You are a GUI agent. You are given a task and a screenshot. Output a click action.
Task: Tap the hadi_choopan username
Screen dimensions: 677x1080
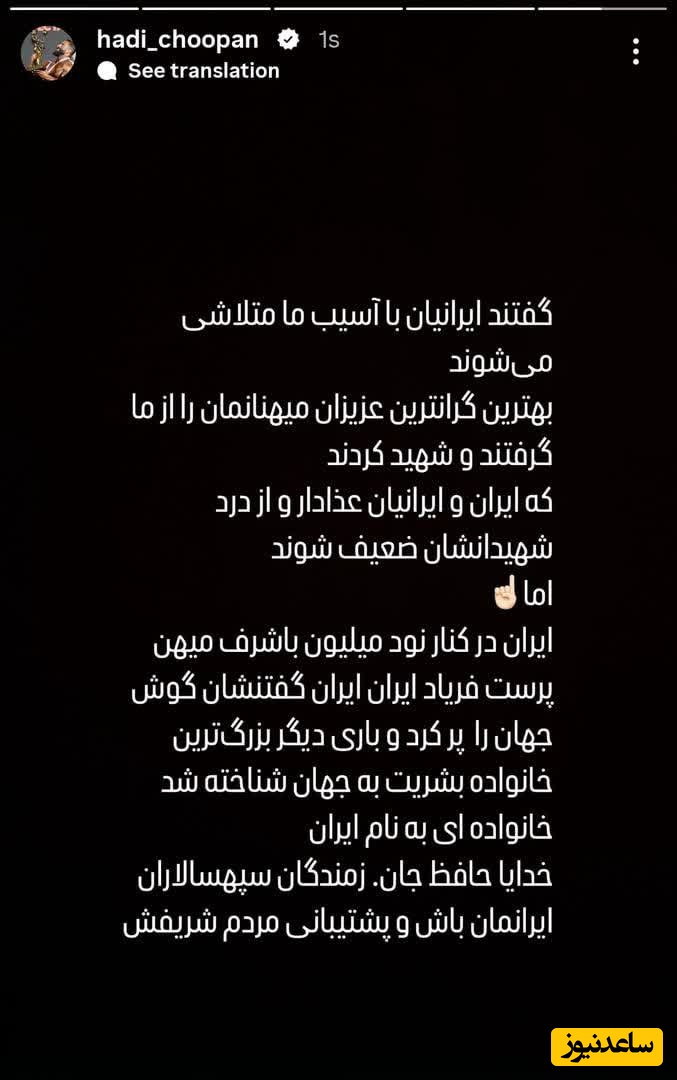pos(177,39)
